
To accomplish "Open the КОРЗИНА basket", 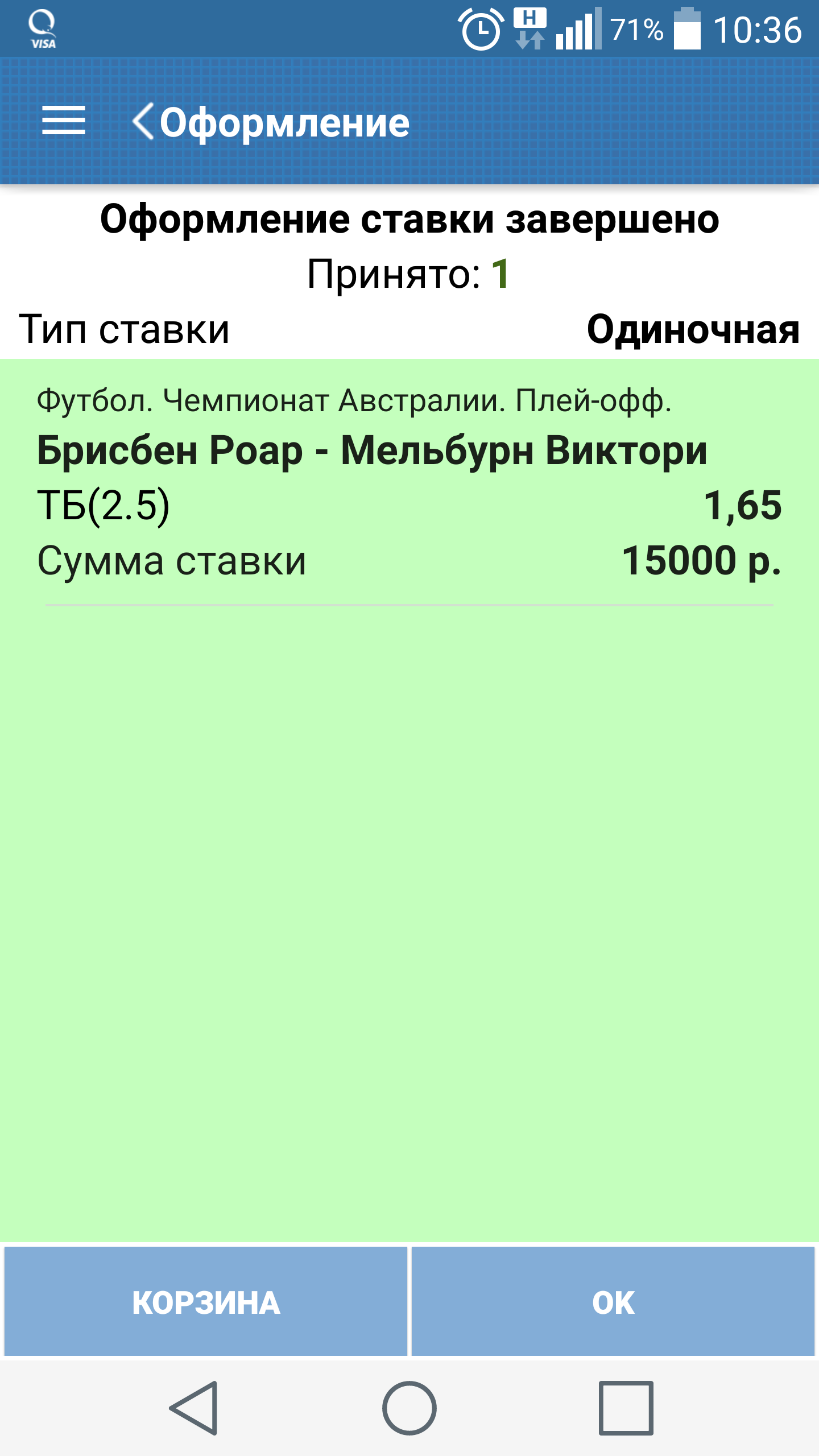I will pyautogui.click(x=206, y=1302).
